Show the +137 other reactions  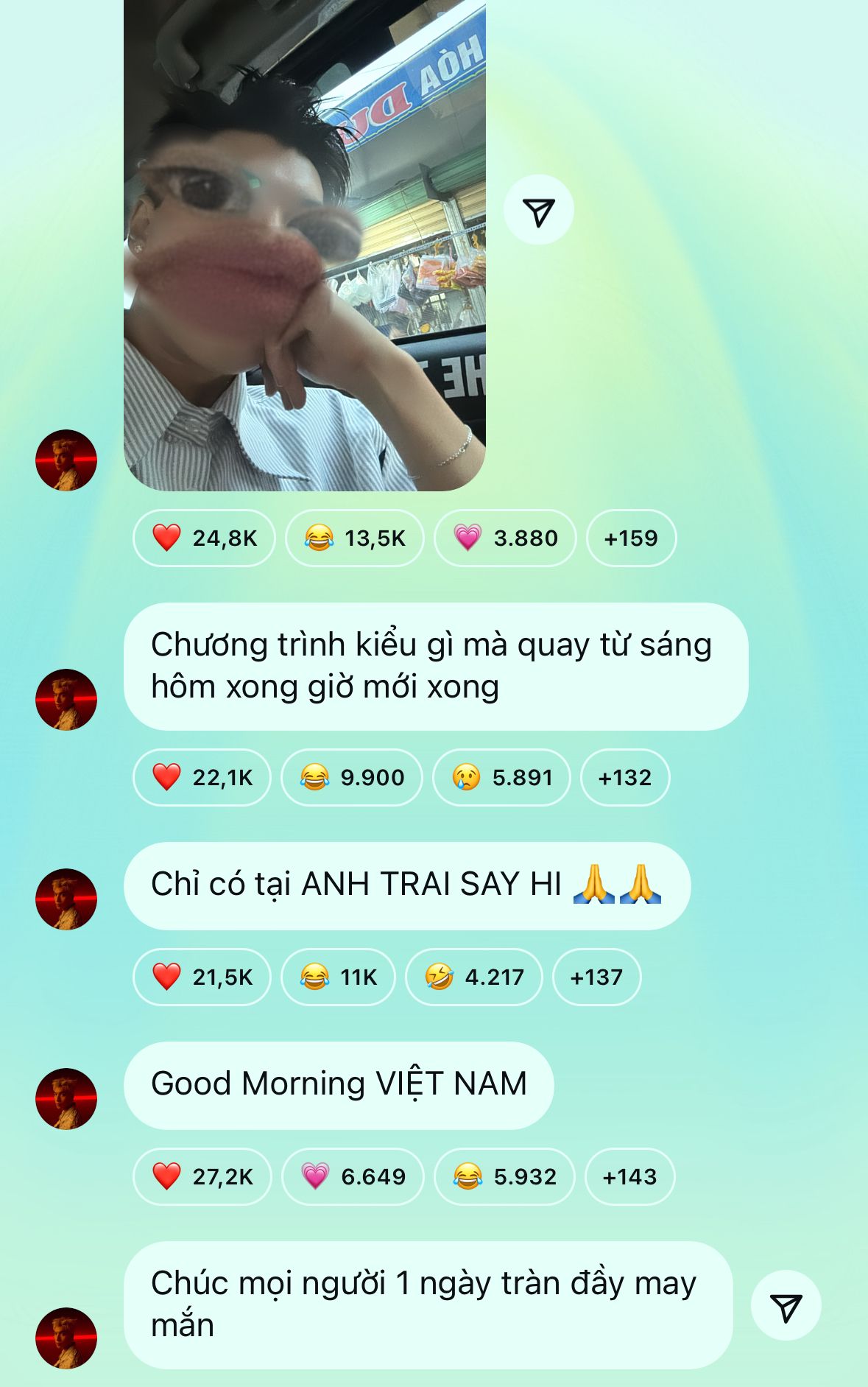click(x=596, y=977)
